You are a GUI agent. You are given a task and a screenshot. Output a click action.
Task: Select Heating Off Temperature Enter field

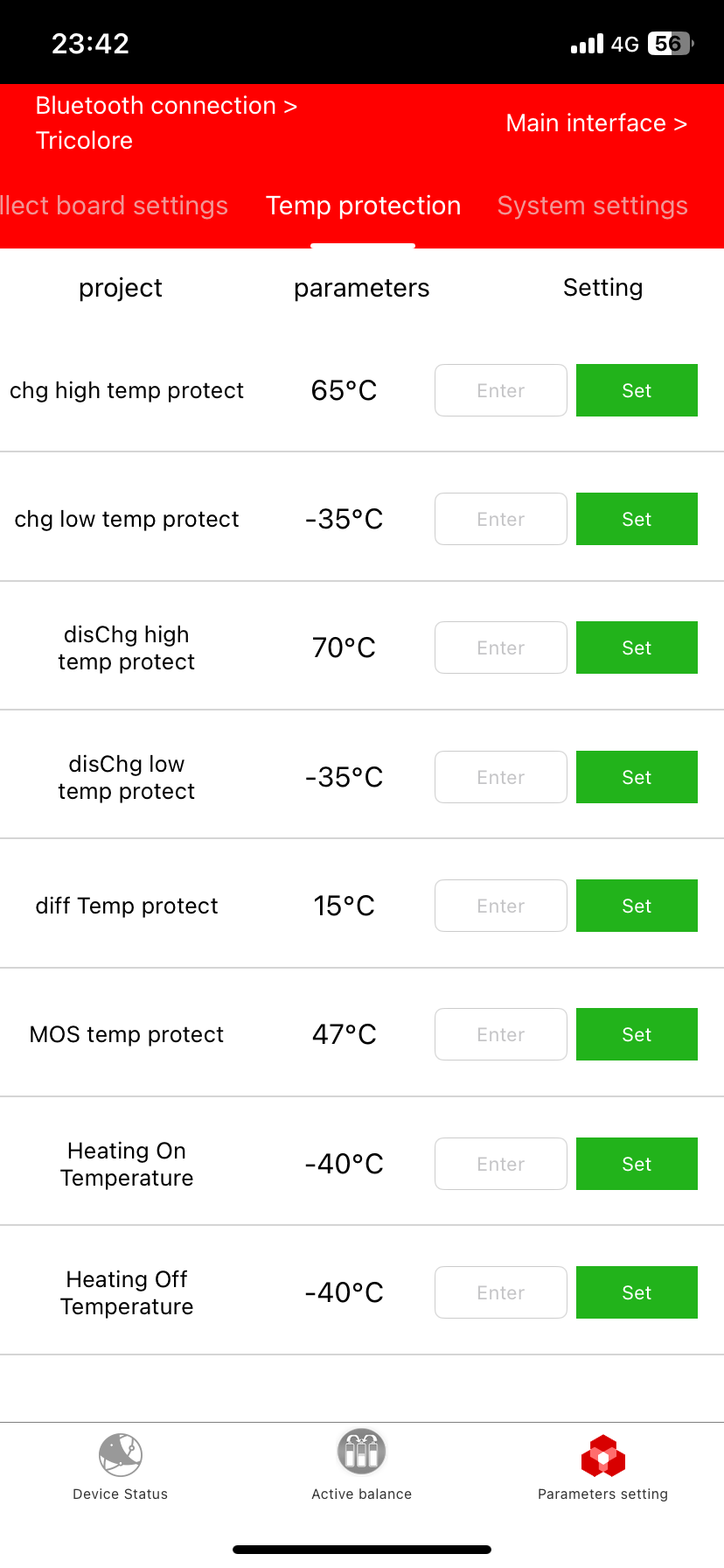[x=500, y=1292]
